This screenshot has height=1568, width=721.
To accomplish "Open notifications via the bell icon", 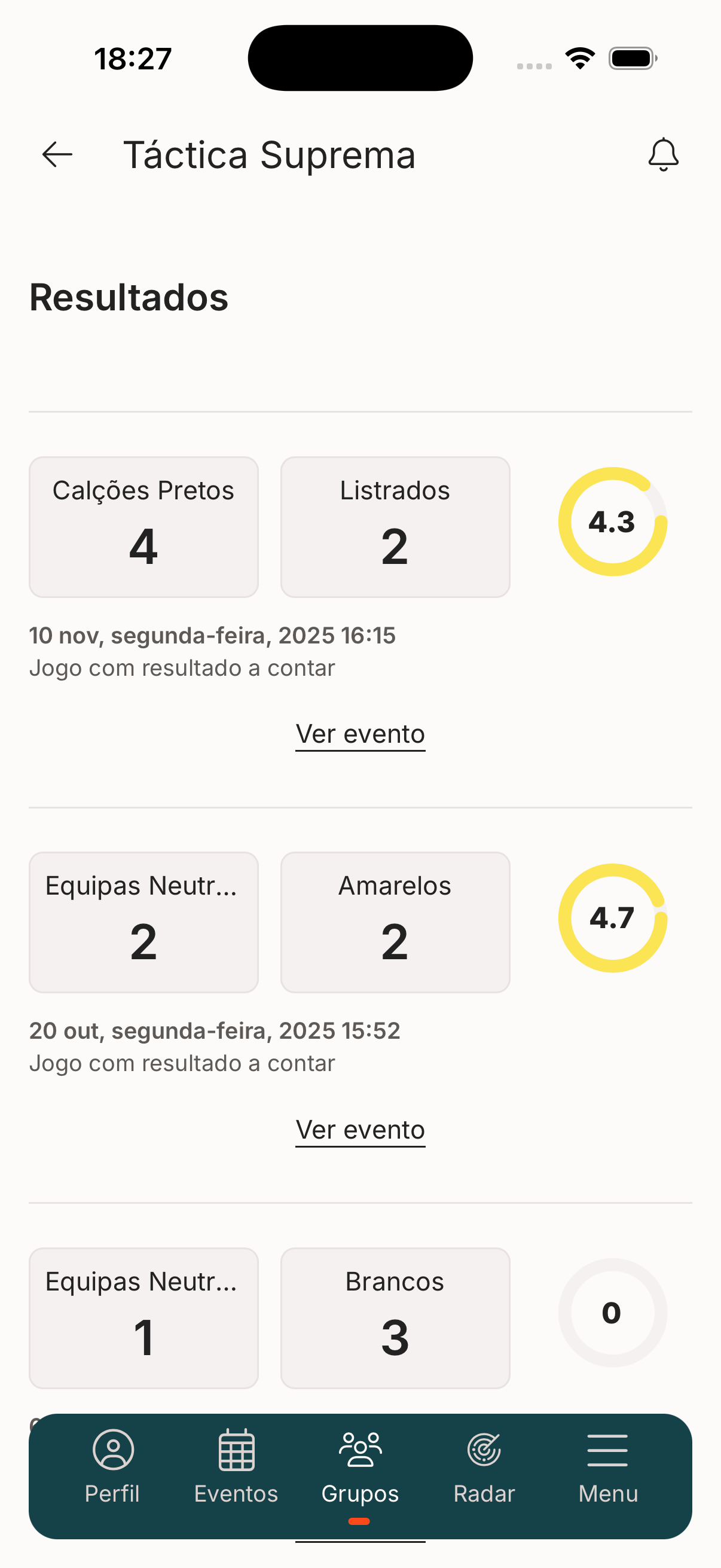I will click(x=663, y=154).
